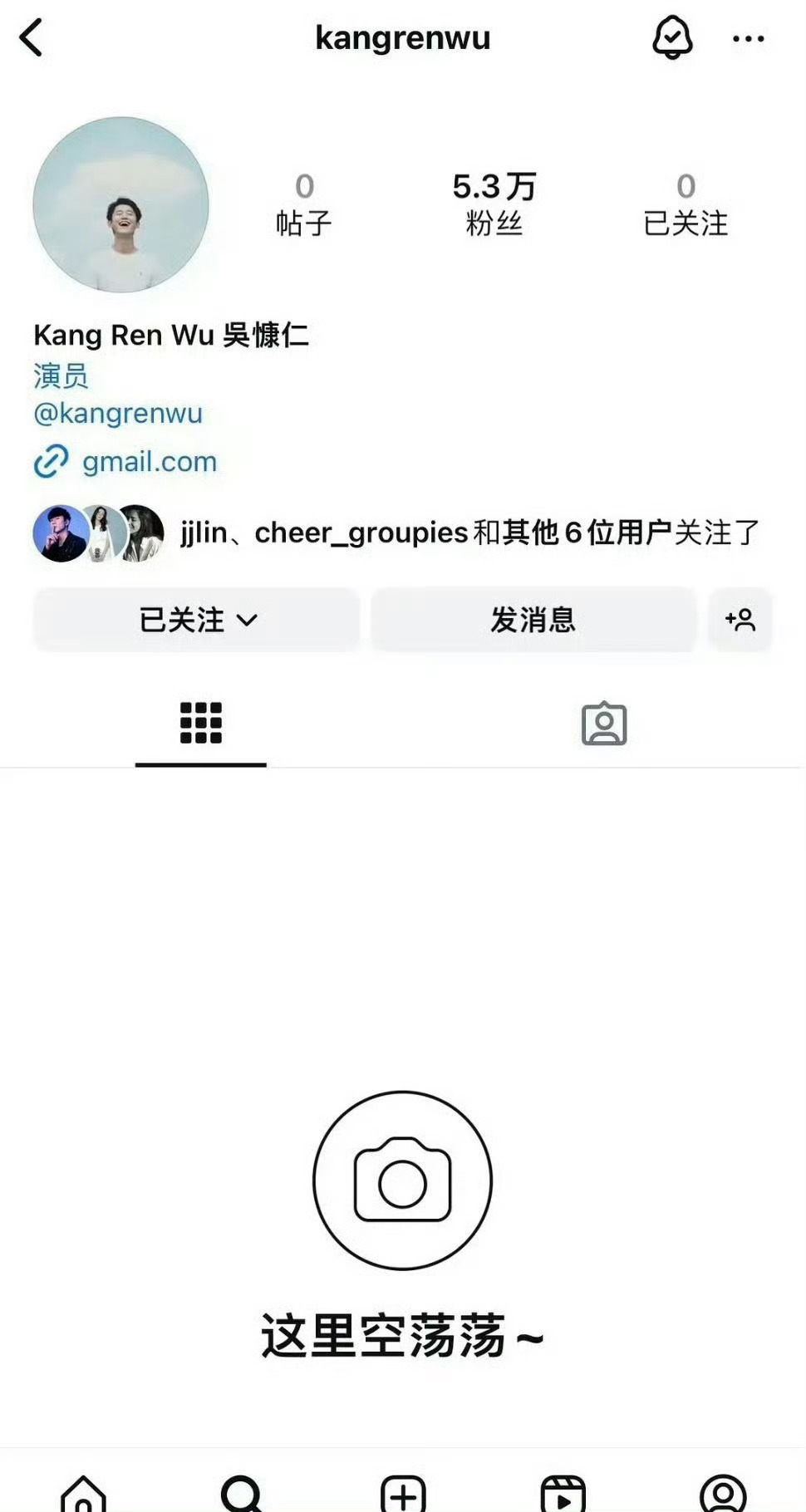This screenshot has height=1512, width=806.
Task: Tap the back arrow to leave profile
Action: [x=33, y=38]
